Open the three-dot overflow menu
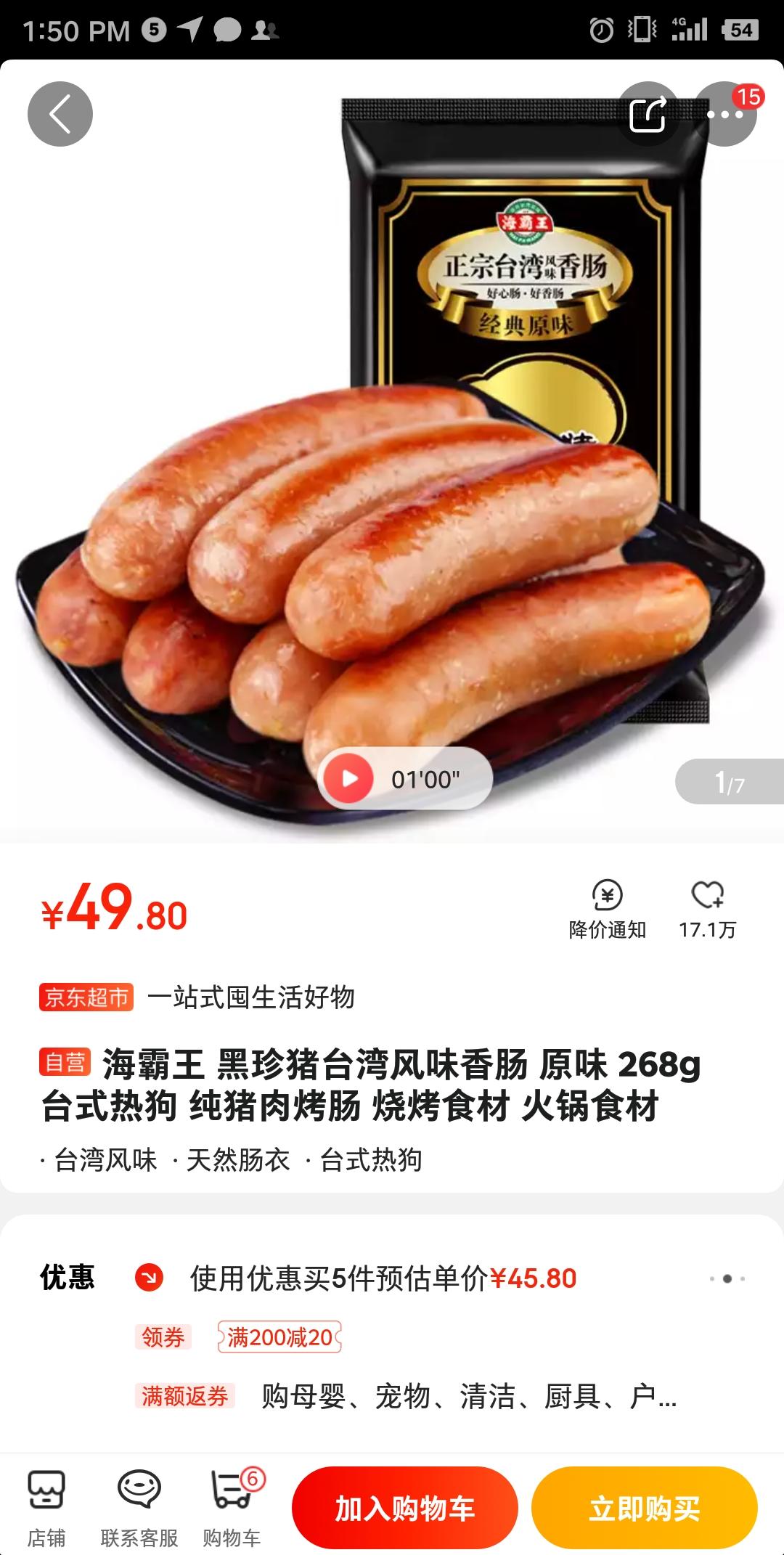 (725, 114)
